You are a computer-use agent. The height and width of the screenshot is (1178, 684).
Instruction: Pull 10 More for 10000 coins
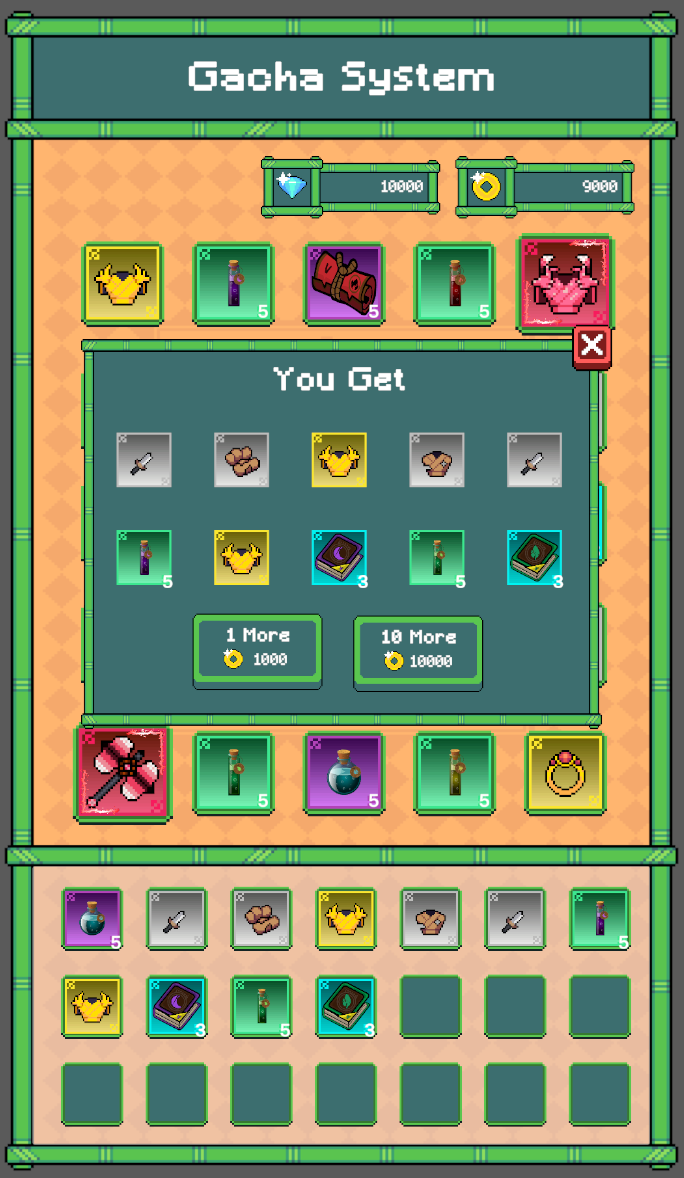point(418,650)
